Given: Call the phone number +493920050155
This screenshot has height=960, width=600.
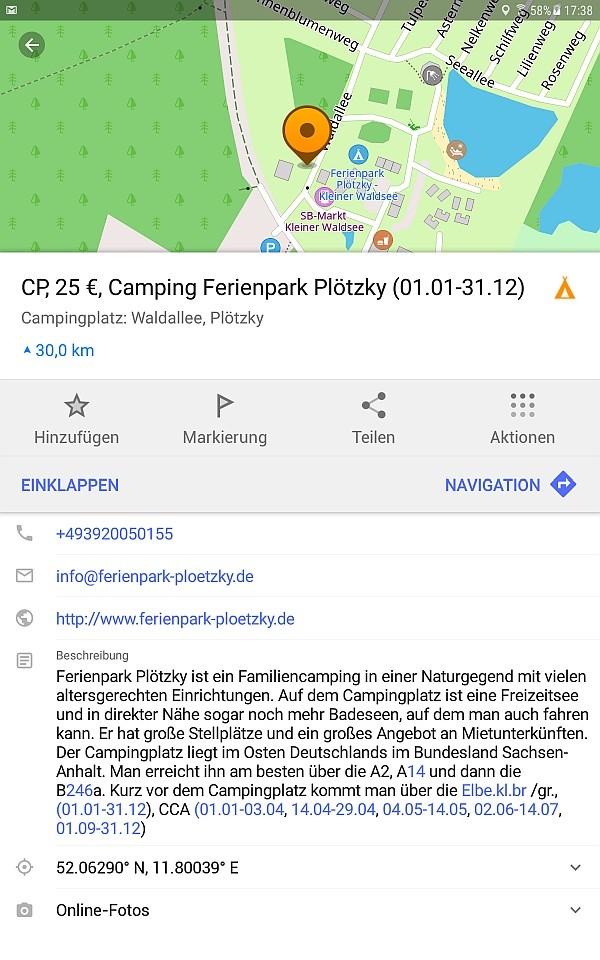Looking at the screenshot, I should coord(114,534).
